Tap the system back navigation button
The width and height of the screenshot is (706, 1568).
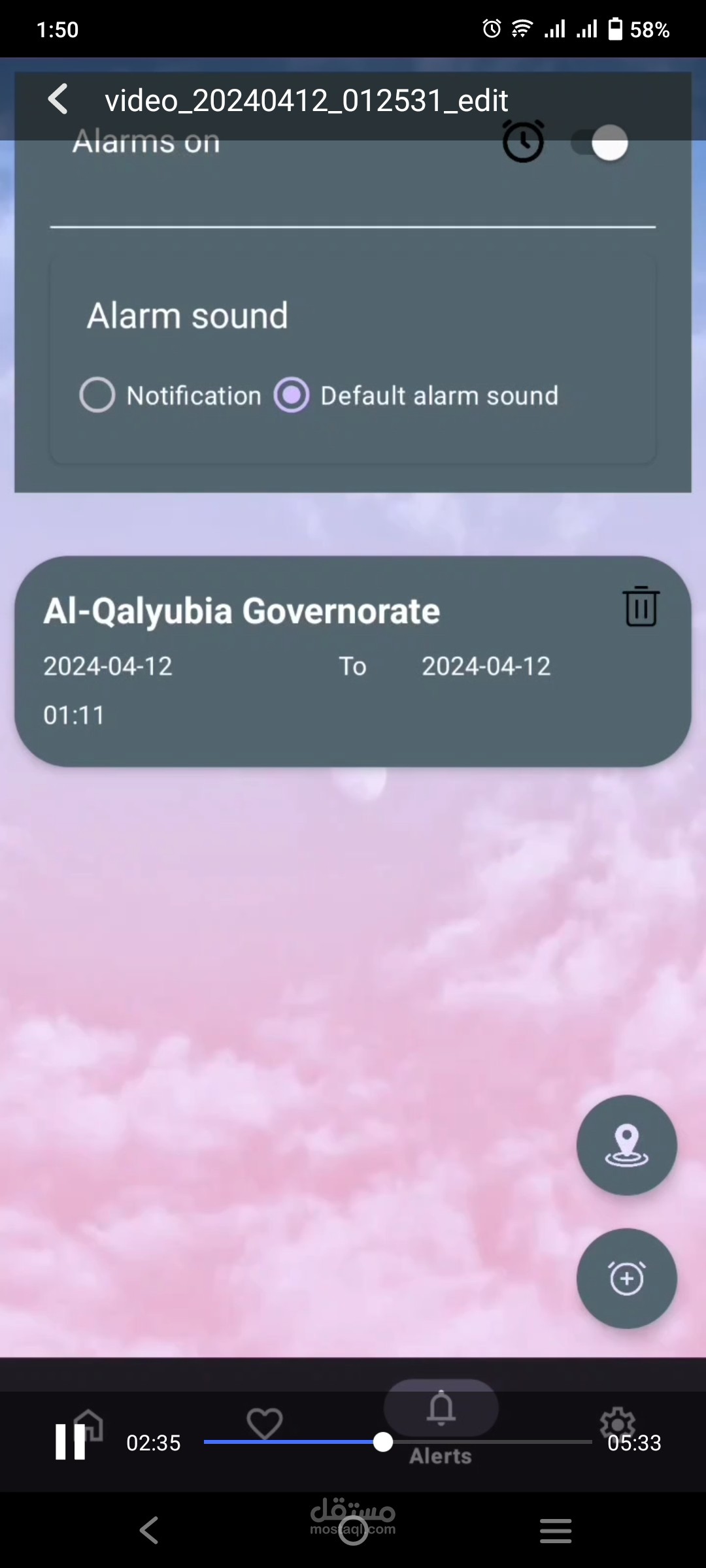[149, 1530]
